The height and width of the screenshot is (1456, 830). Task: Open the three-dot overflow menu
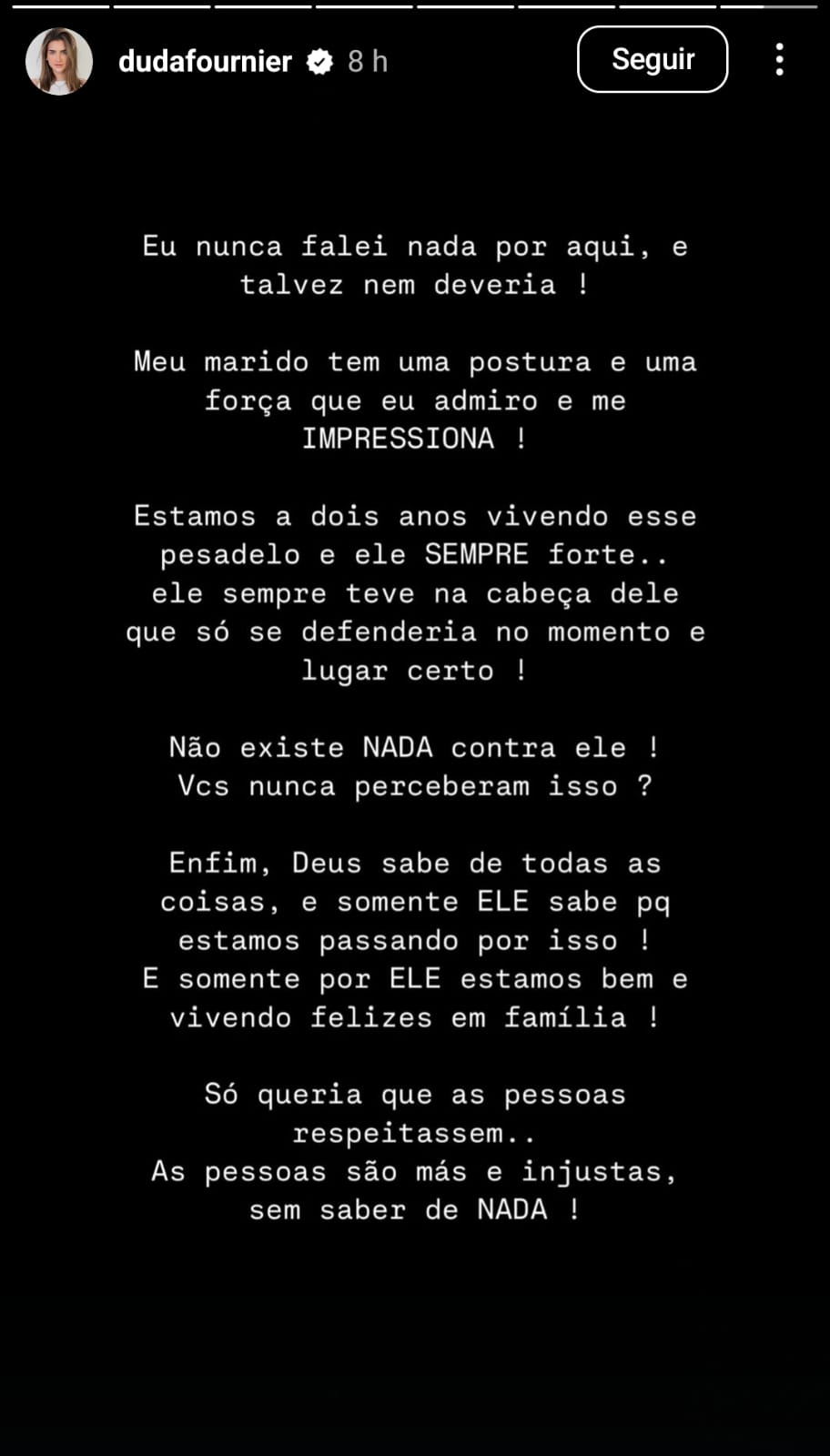click(780, 59)
